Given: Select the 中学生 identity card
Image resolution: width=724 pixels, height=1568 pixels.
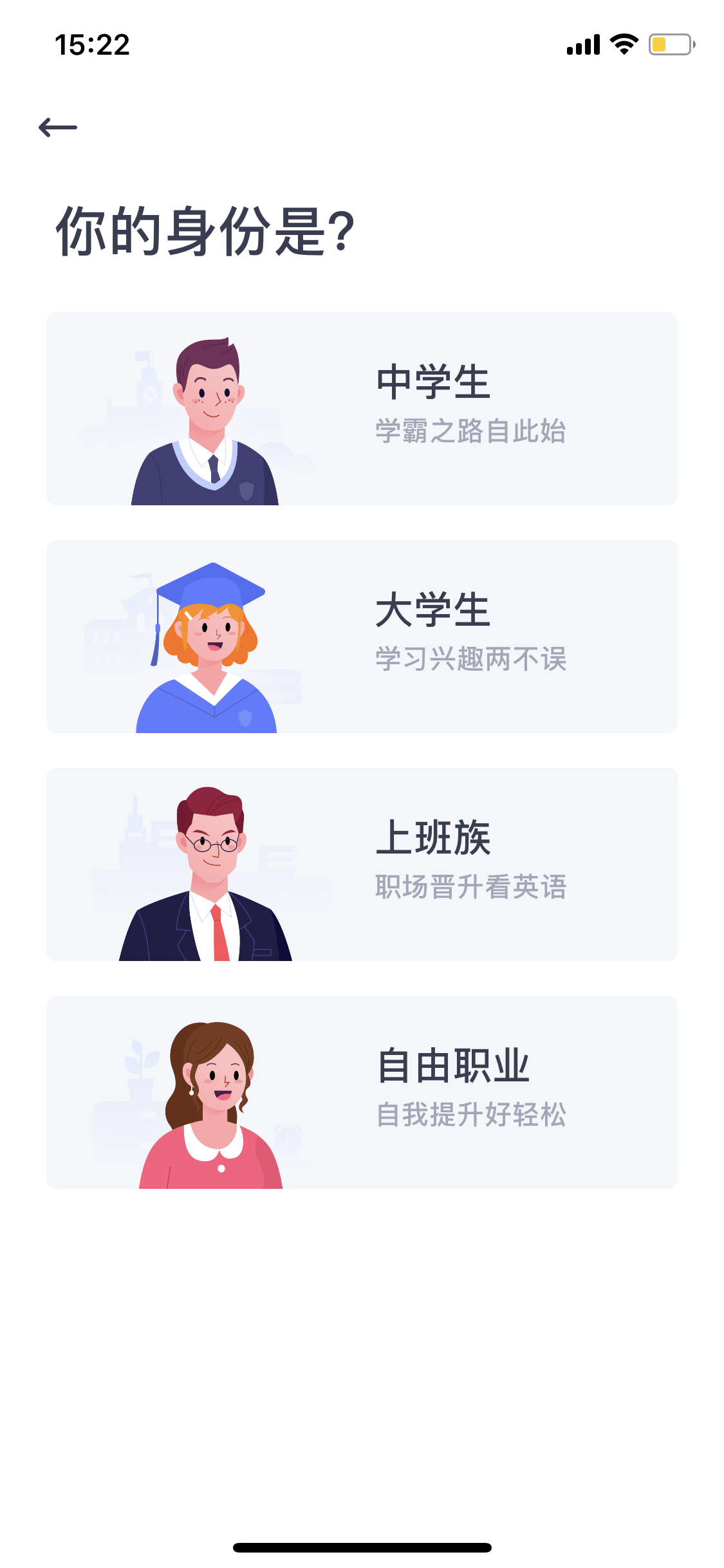Looking at the screenshot, I should coord(362,409).
